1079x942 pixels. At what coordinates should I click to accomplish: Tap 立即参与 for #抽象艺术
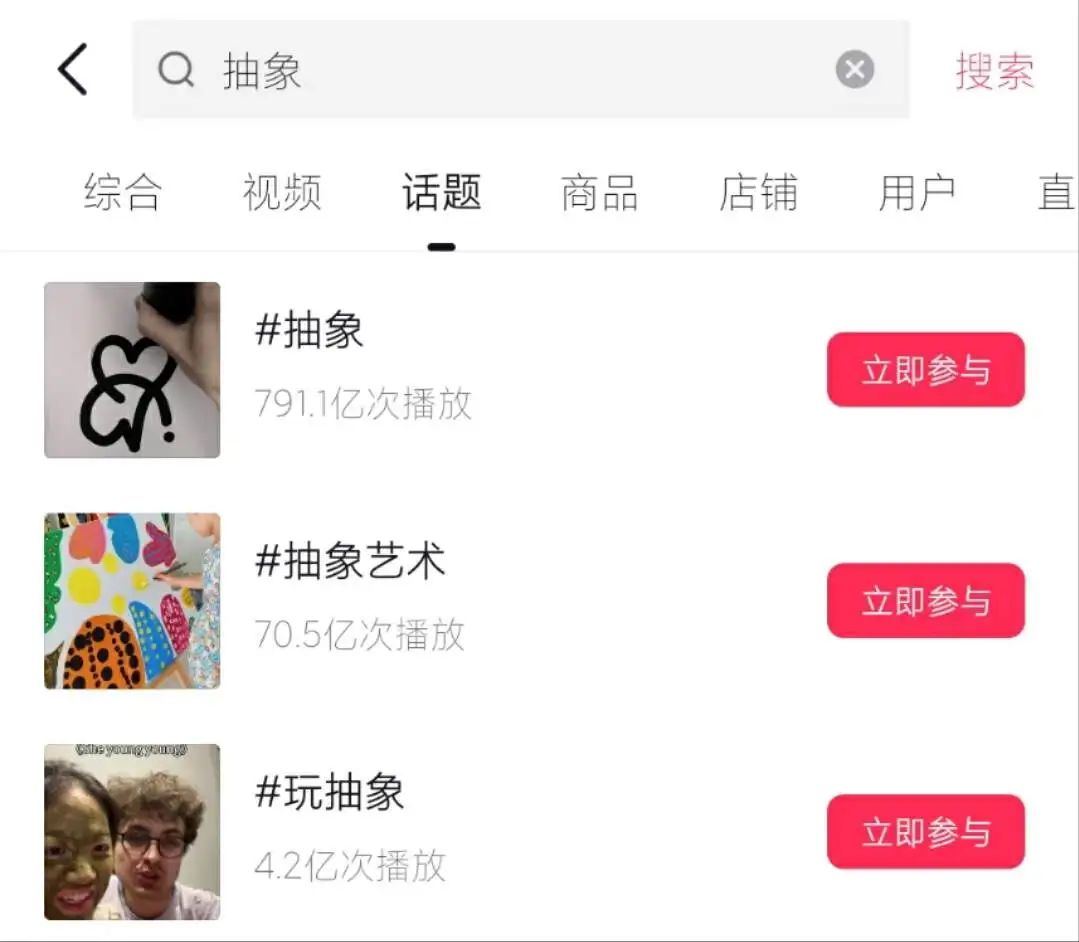[x=925, y=601]
